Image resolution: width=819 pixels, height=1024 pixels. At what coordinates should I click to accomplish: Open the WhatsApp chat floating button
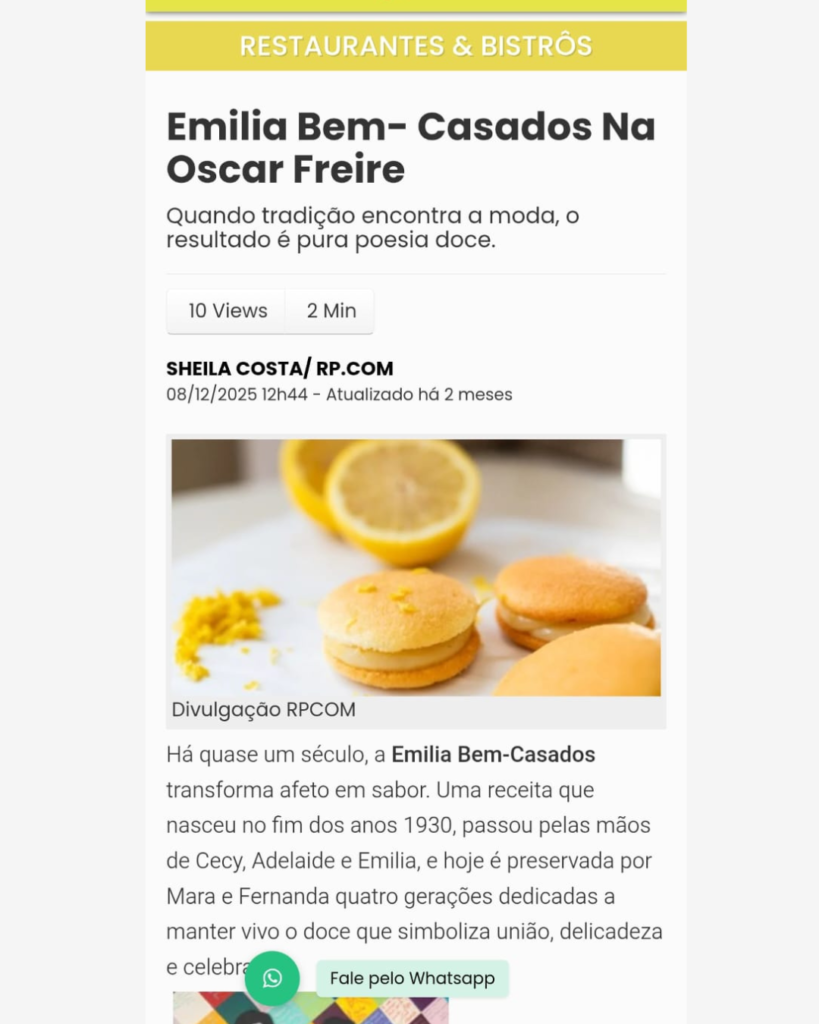tap(272, 978)
